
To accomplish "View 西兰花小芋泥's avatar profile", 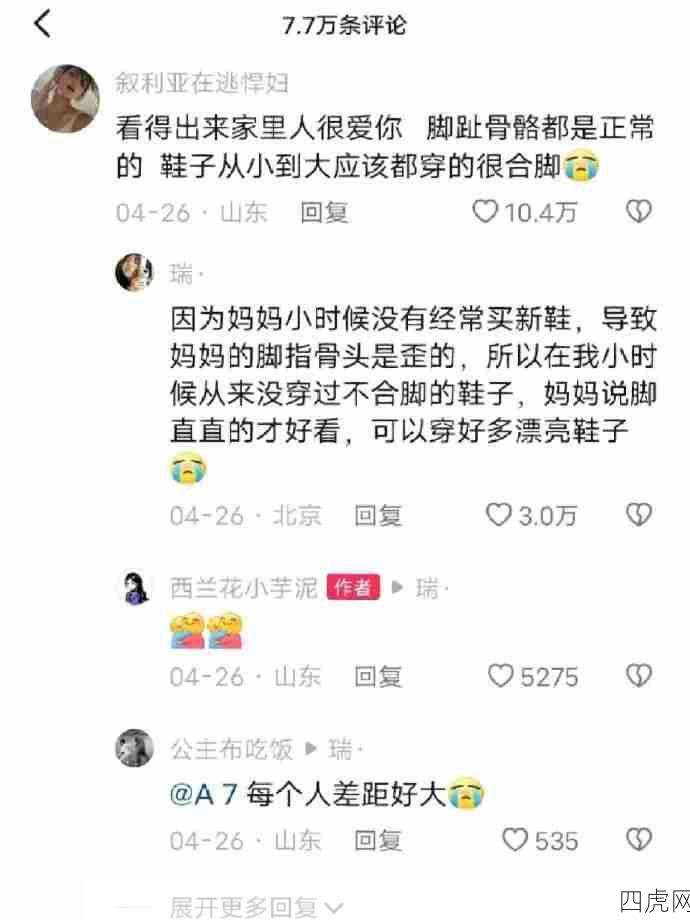I will (x=135, y=587).
